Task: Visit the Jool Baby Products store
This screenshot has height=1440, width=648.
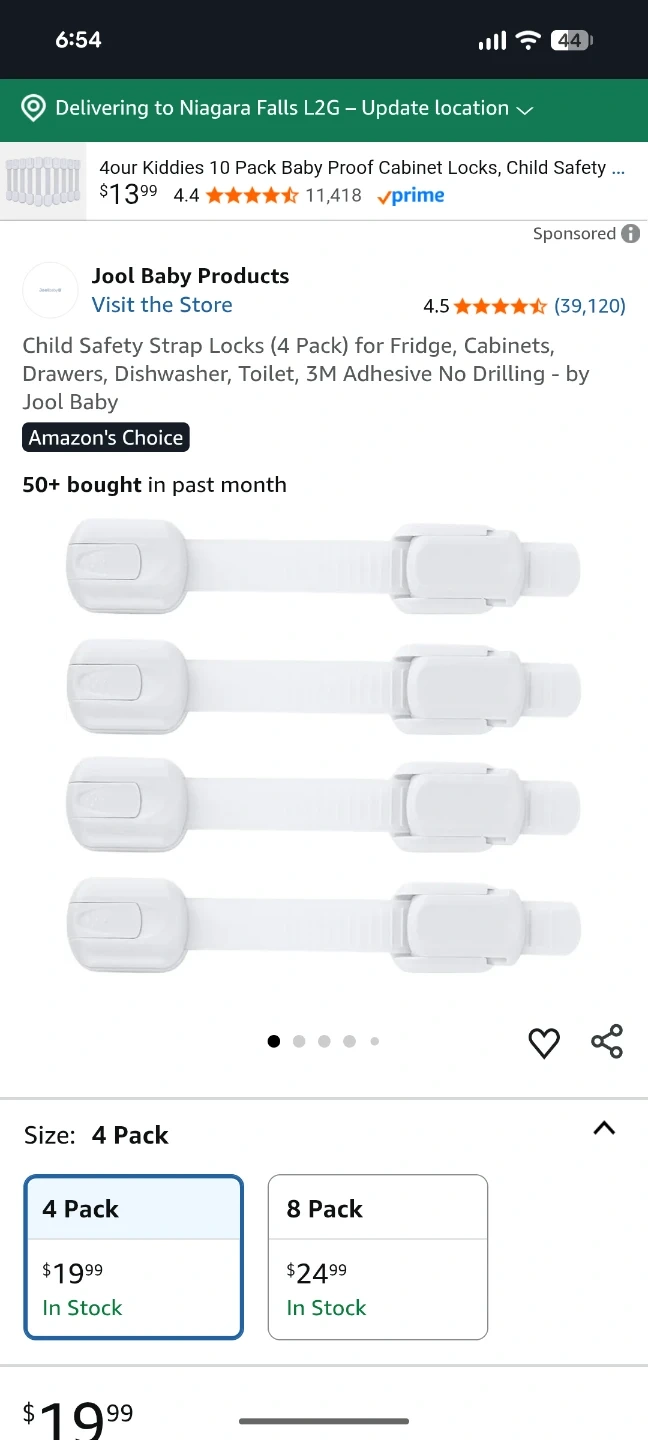Action: click(x=162, y=305)
